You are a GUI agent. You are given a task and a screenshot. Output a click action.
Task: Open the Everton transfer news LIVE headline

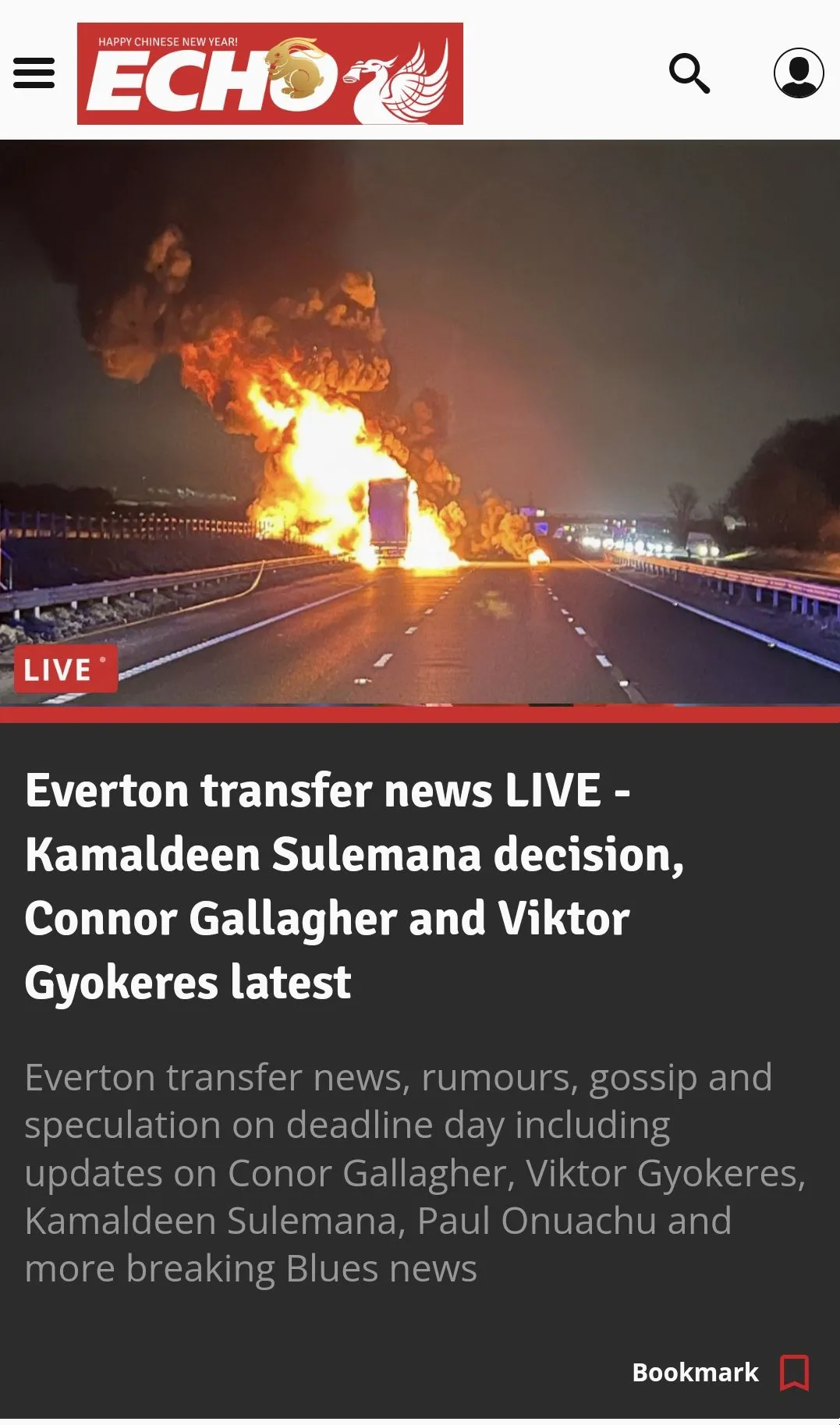coord(355,885)
